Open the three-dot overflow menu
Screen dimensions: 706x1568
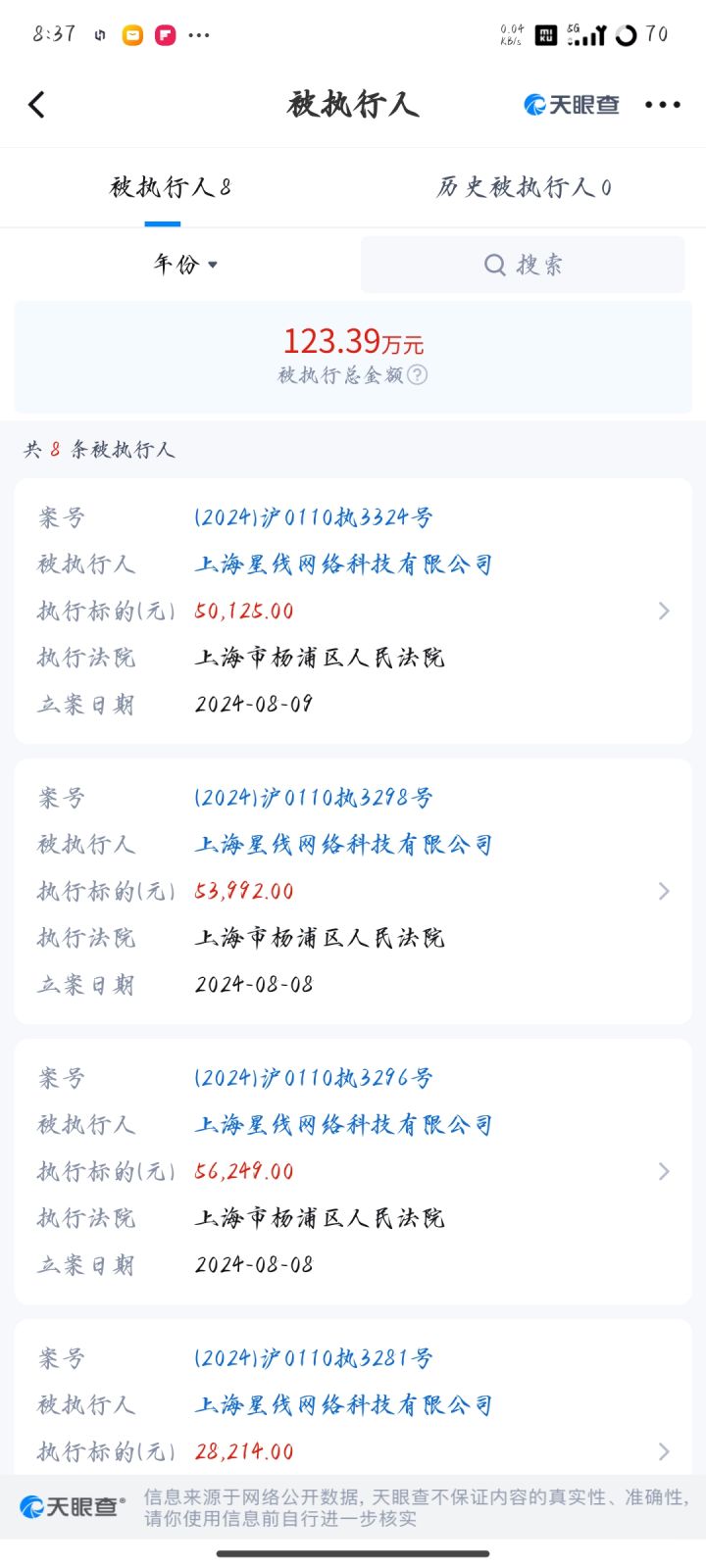click(662, 105)
